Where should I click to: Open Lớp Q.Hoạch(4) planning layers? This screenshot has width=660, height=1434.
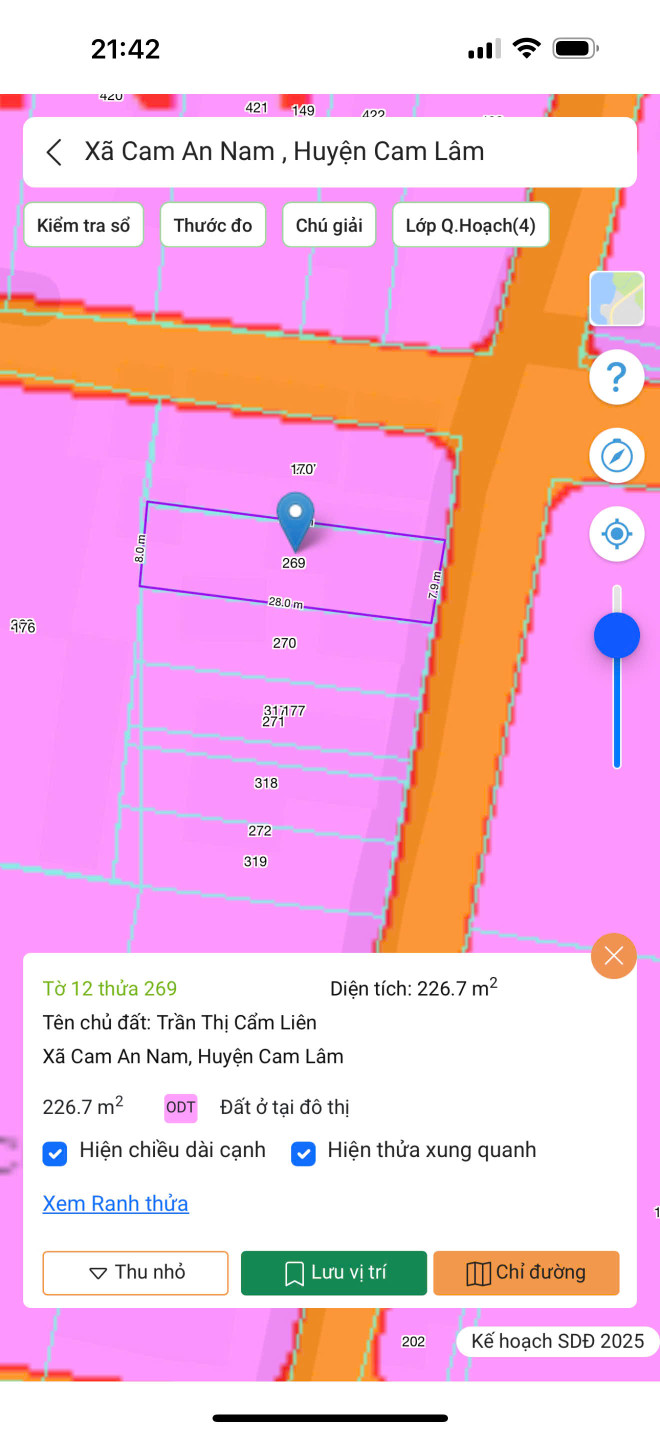click(470, 225)
